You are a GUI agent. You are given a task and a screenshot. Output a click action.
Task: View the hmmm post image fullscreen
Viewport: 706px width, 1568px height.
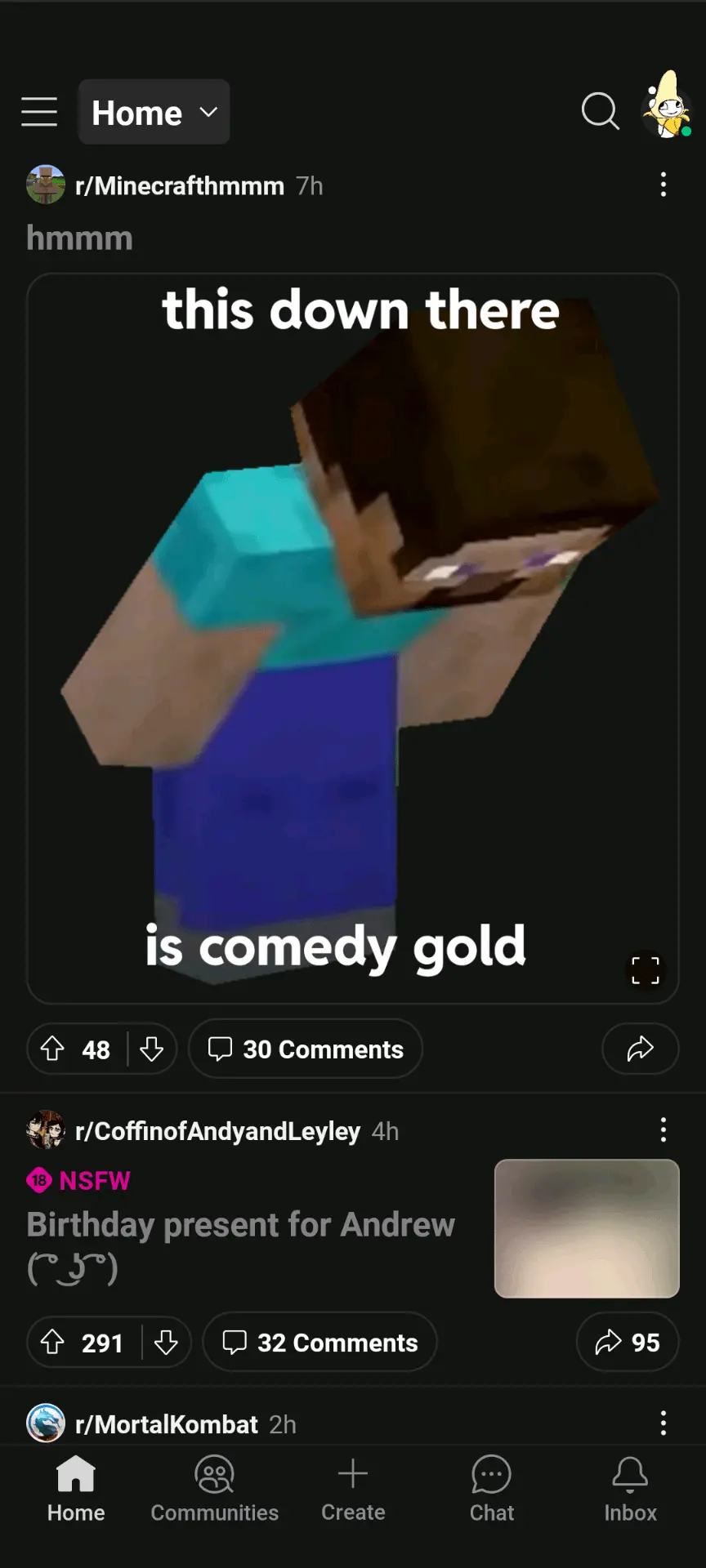(645, 970)
